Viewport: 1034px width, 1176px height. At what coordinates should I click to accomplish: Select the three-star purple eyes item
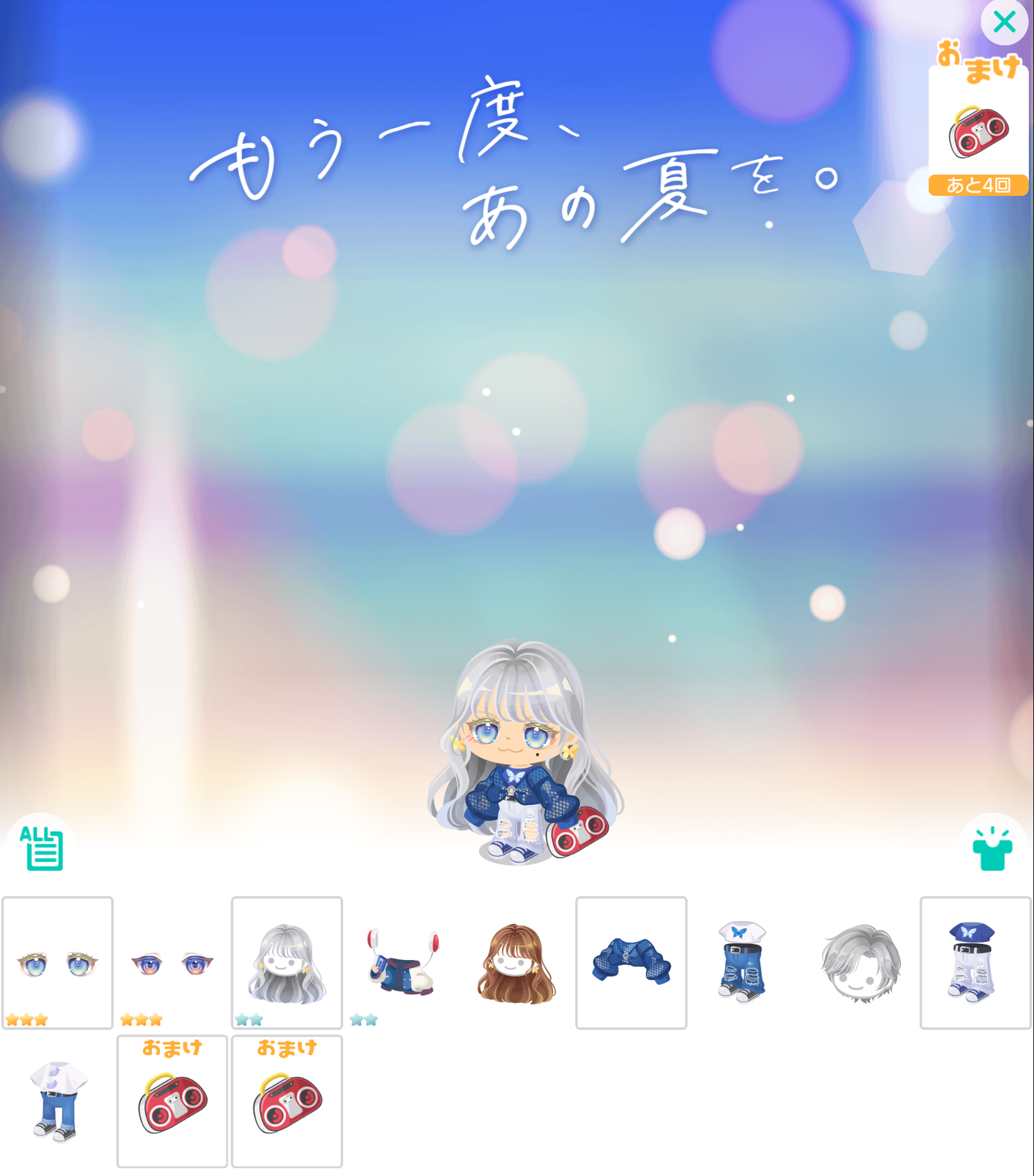(172, 963)
